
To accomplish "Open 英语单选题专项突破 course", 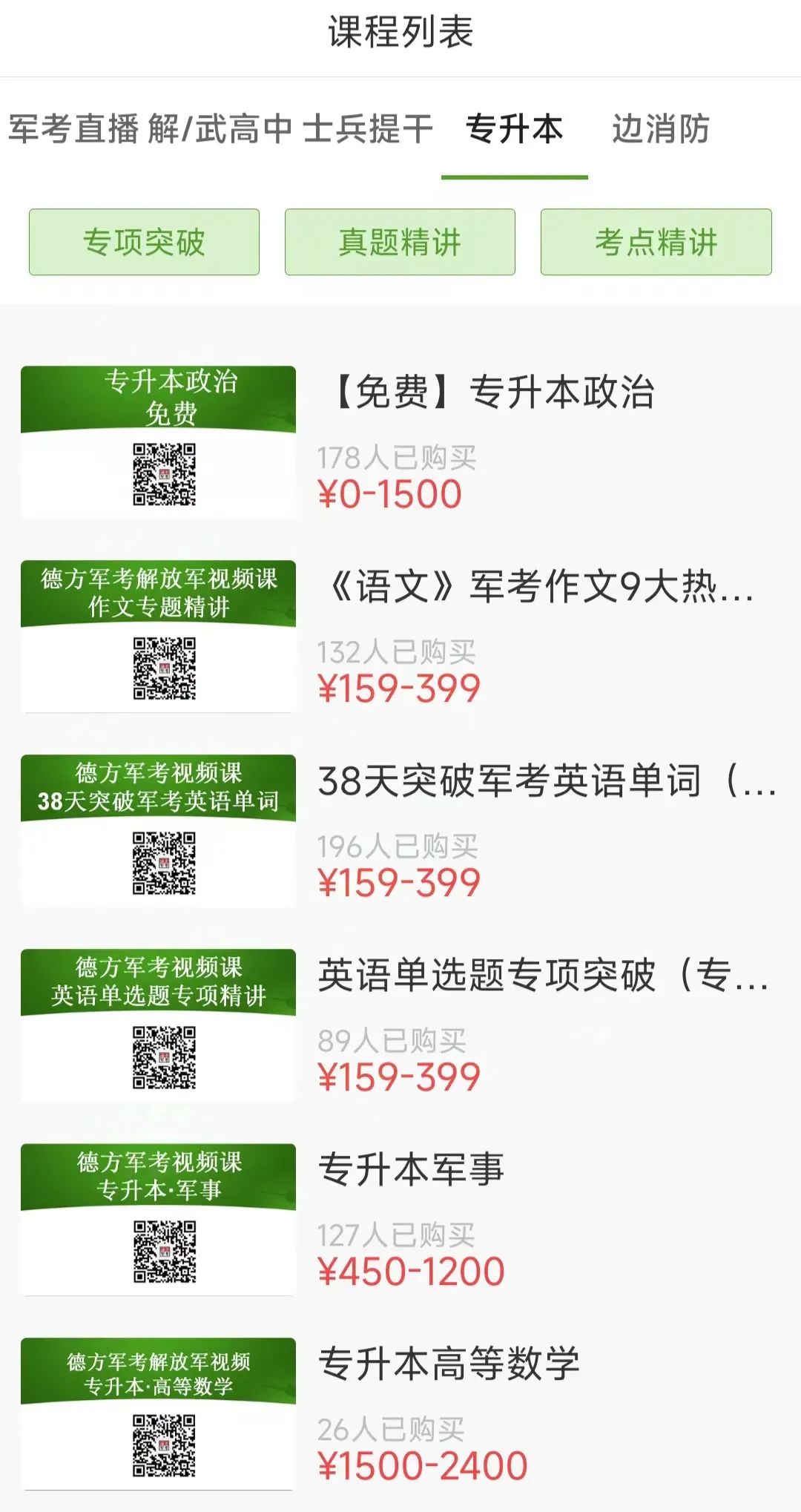I will [400, 1025].
